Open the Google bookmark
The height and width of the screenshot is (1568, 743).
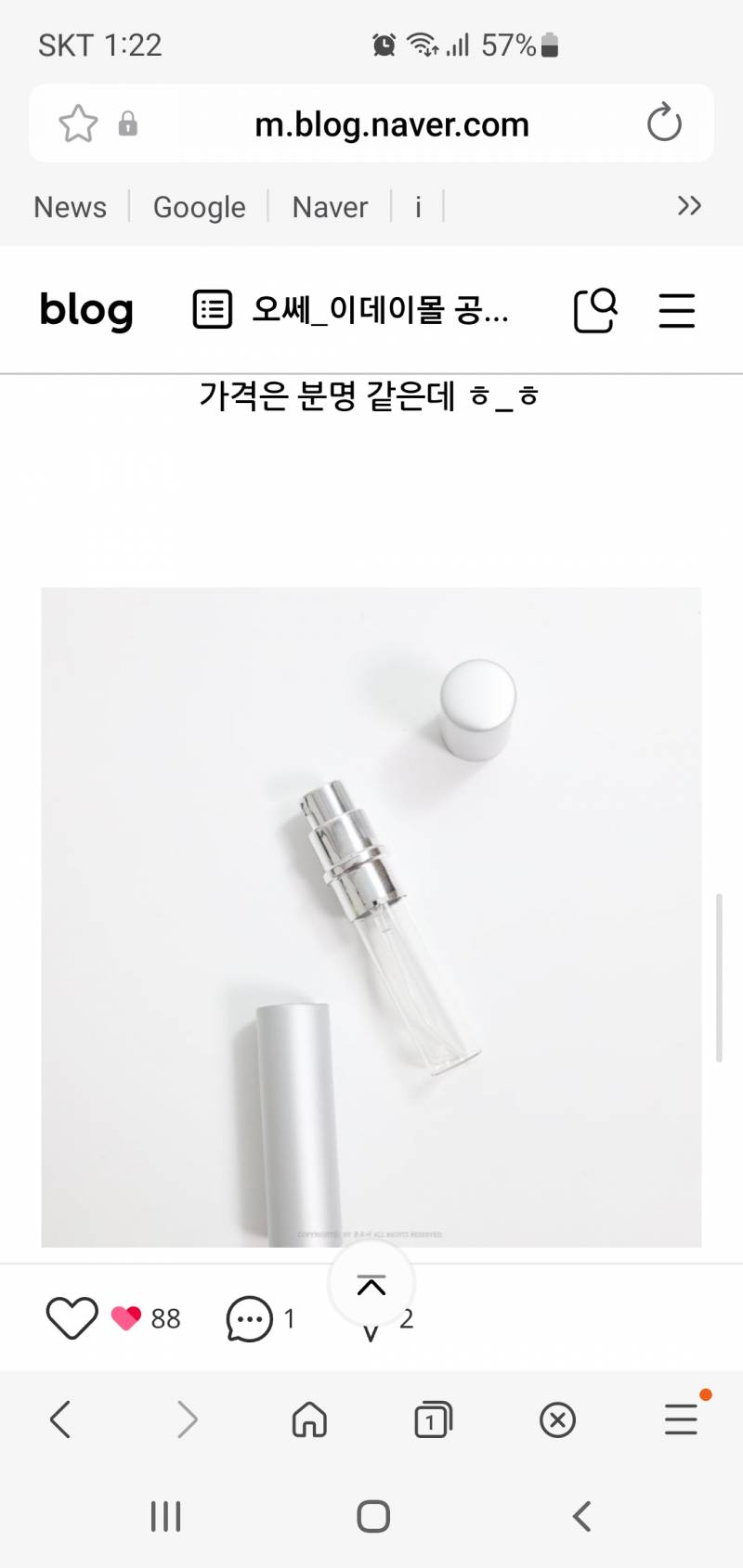click(200, 207)
